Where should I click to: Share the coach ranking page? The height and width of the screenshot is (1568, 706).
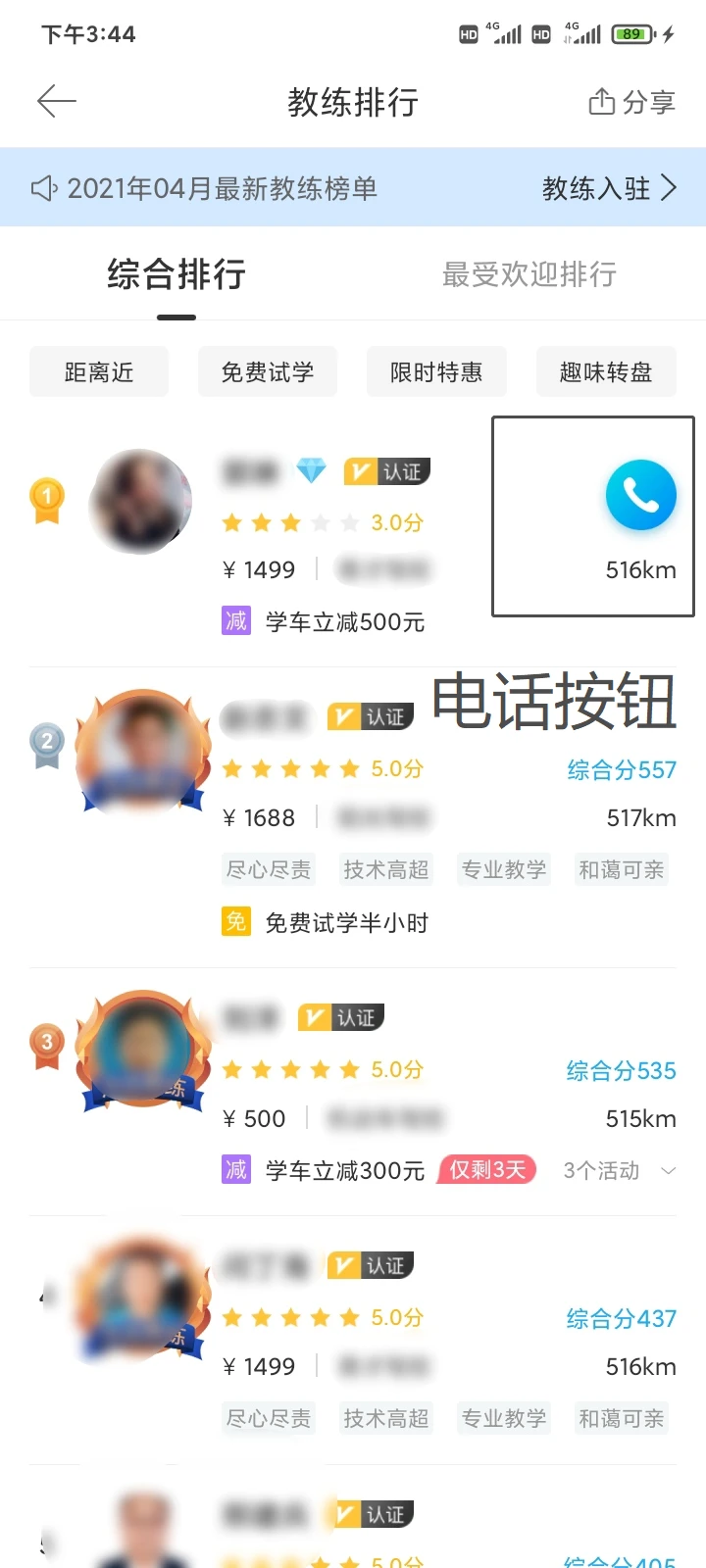631,102
